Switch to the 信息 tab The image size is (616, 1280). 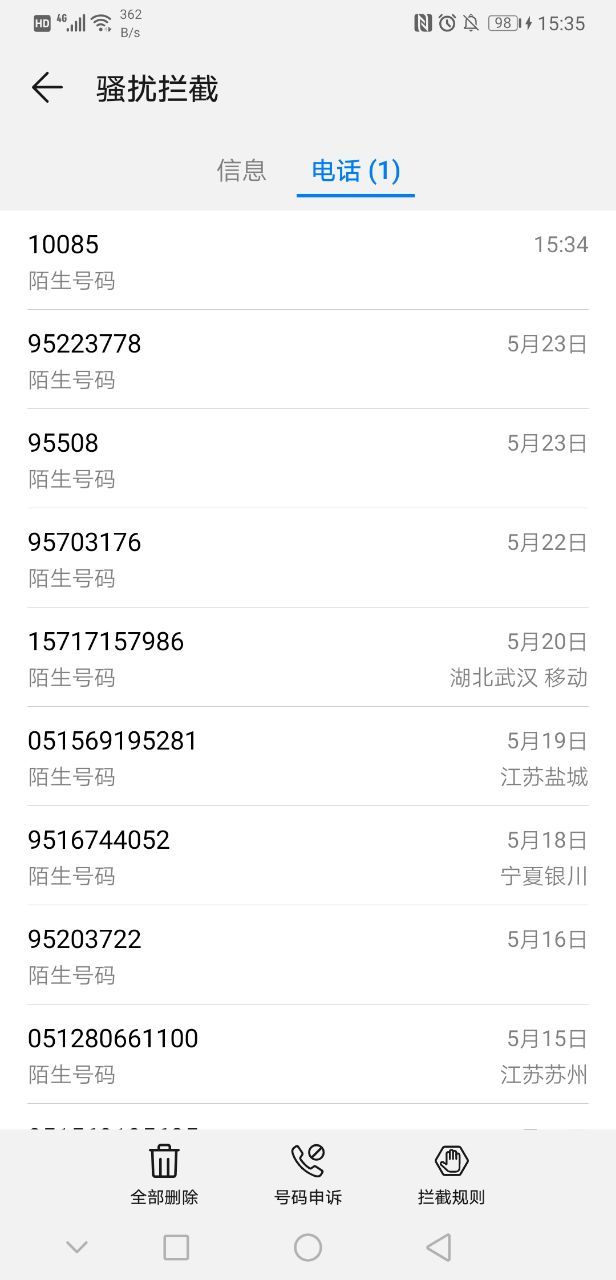pos(242,170)
